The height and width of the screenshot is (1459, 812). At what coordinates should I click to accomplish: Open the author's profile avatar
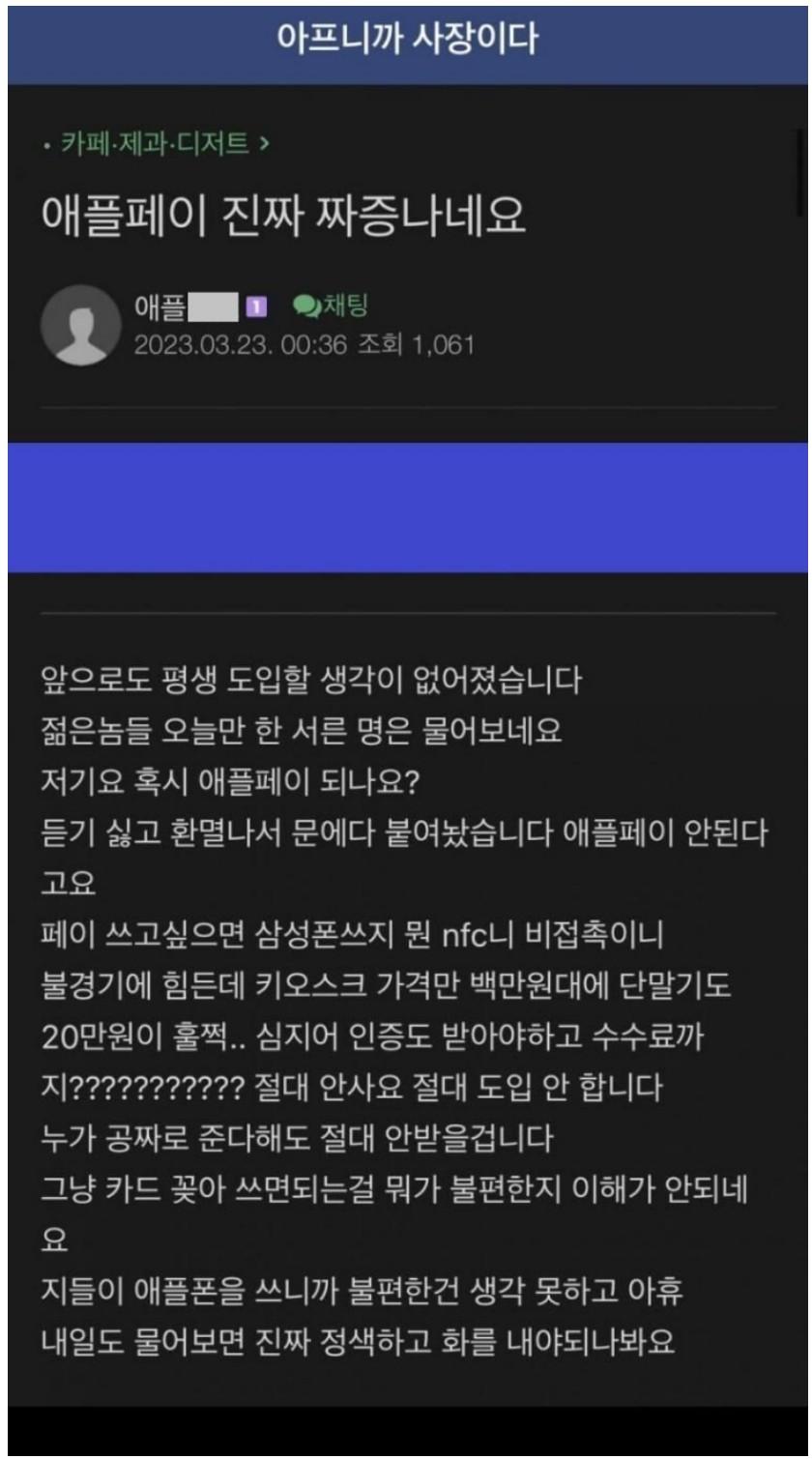point(81,325)
